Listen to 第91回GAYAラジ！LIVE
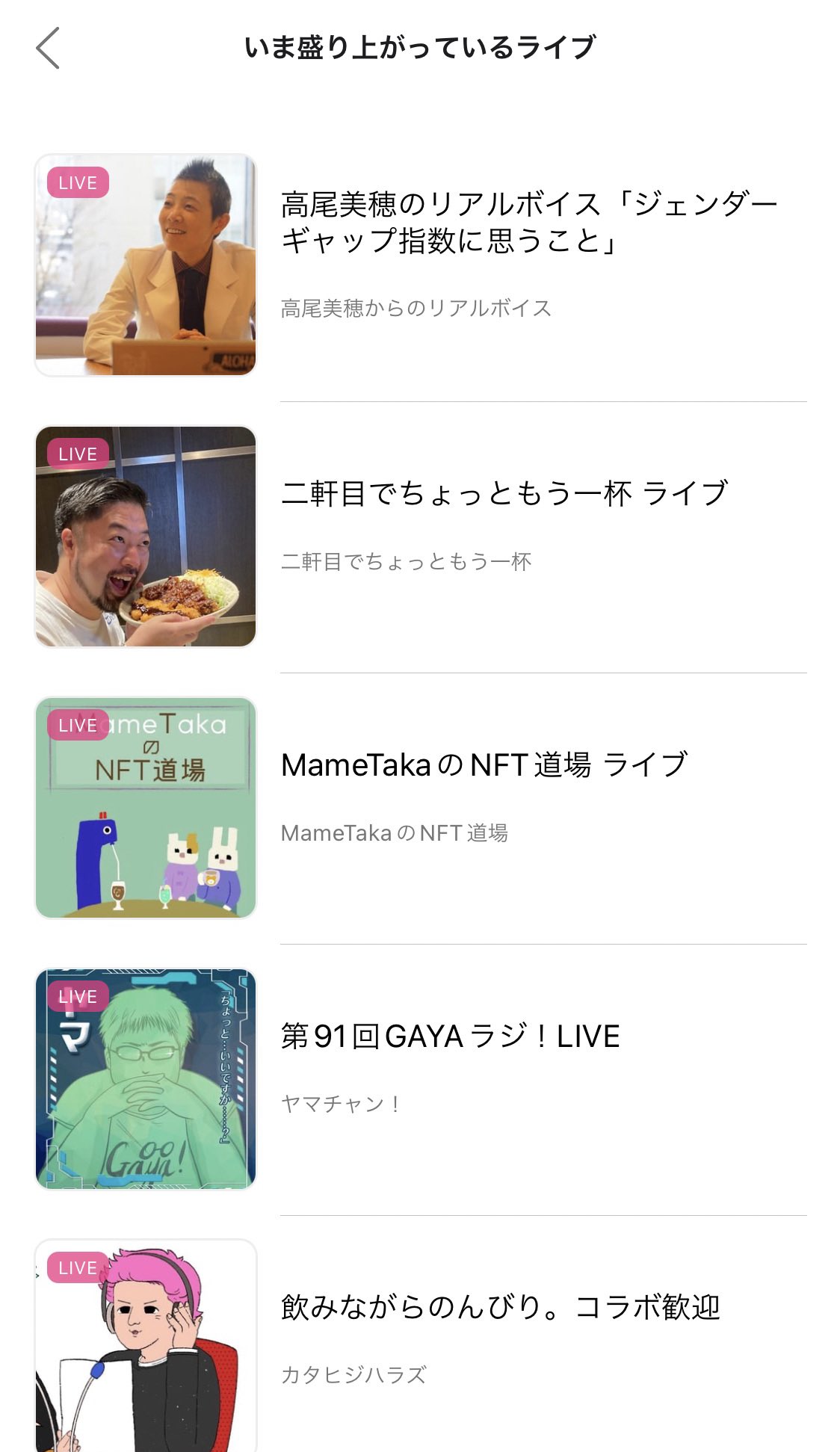Viewport: 840px width, 1452px height. [x=450, y=1037]
